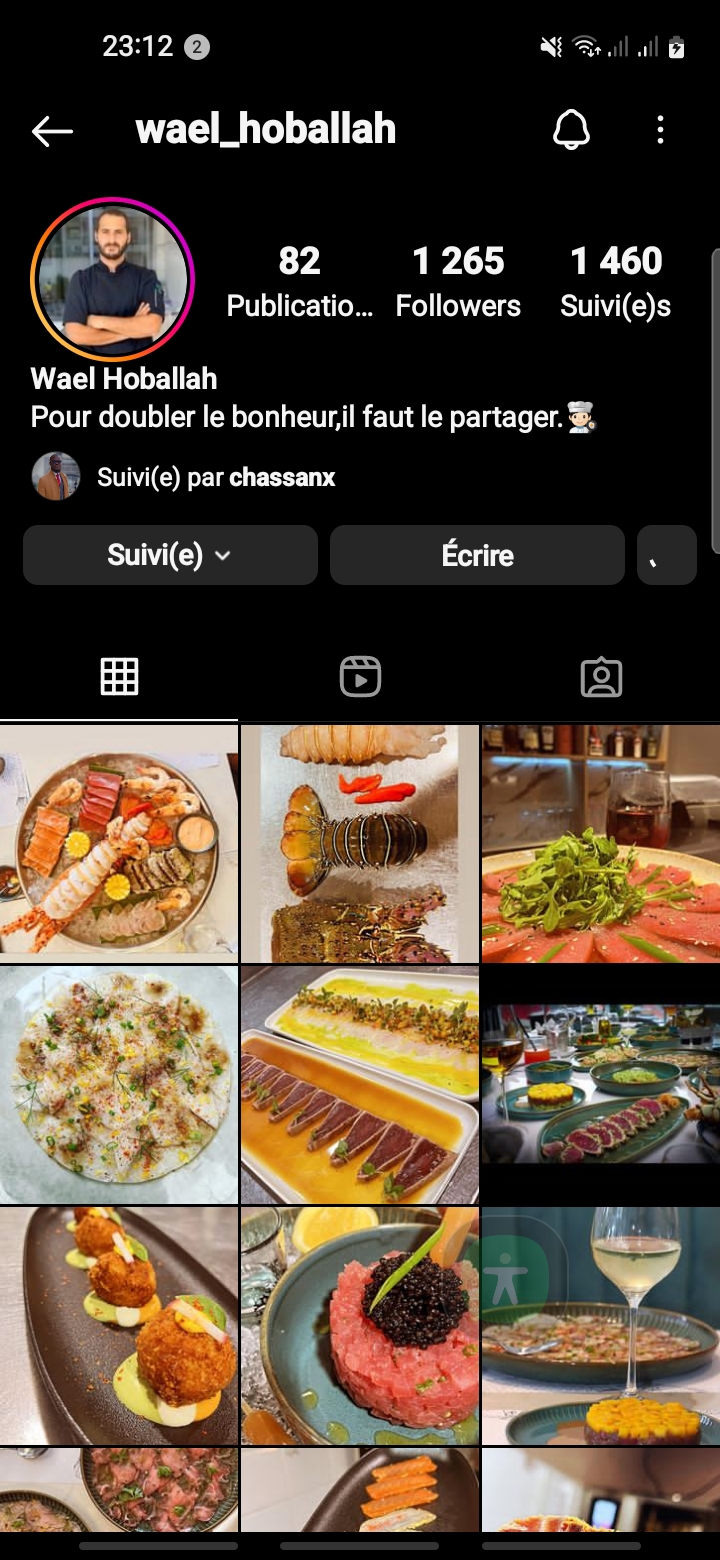Screen dimensions: 720x1560
Task: Open the lobster tails post
Action: pos(360,843)
